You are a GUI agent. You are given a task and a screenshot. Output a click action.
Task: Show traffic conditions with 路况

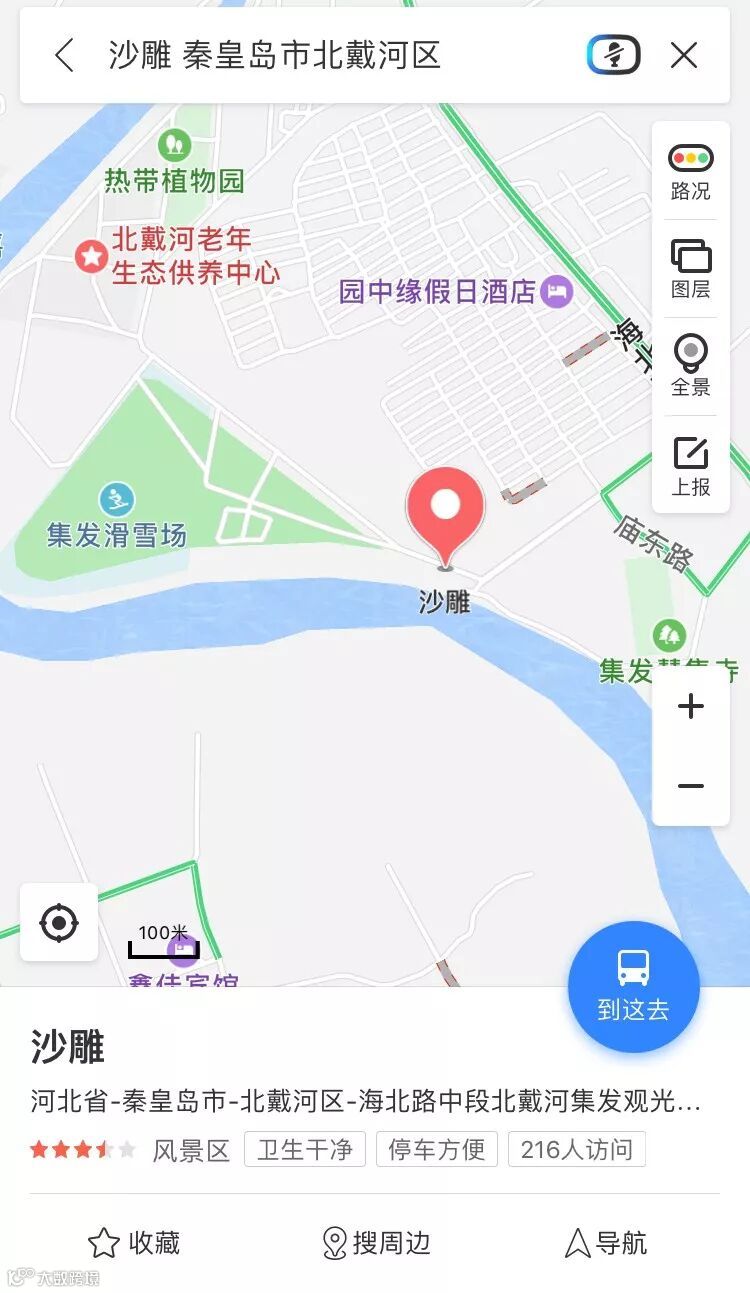click(x=690, y=171)
